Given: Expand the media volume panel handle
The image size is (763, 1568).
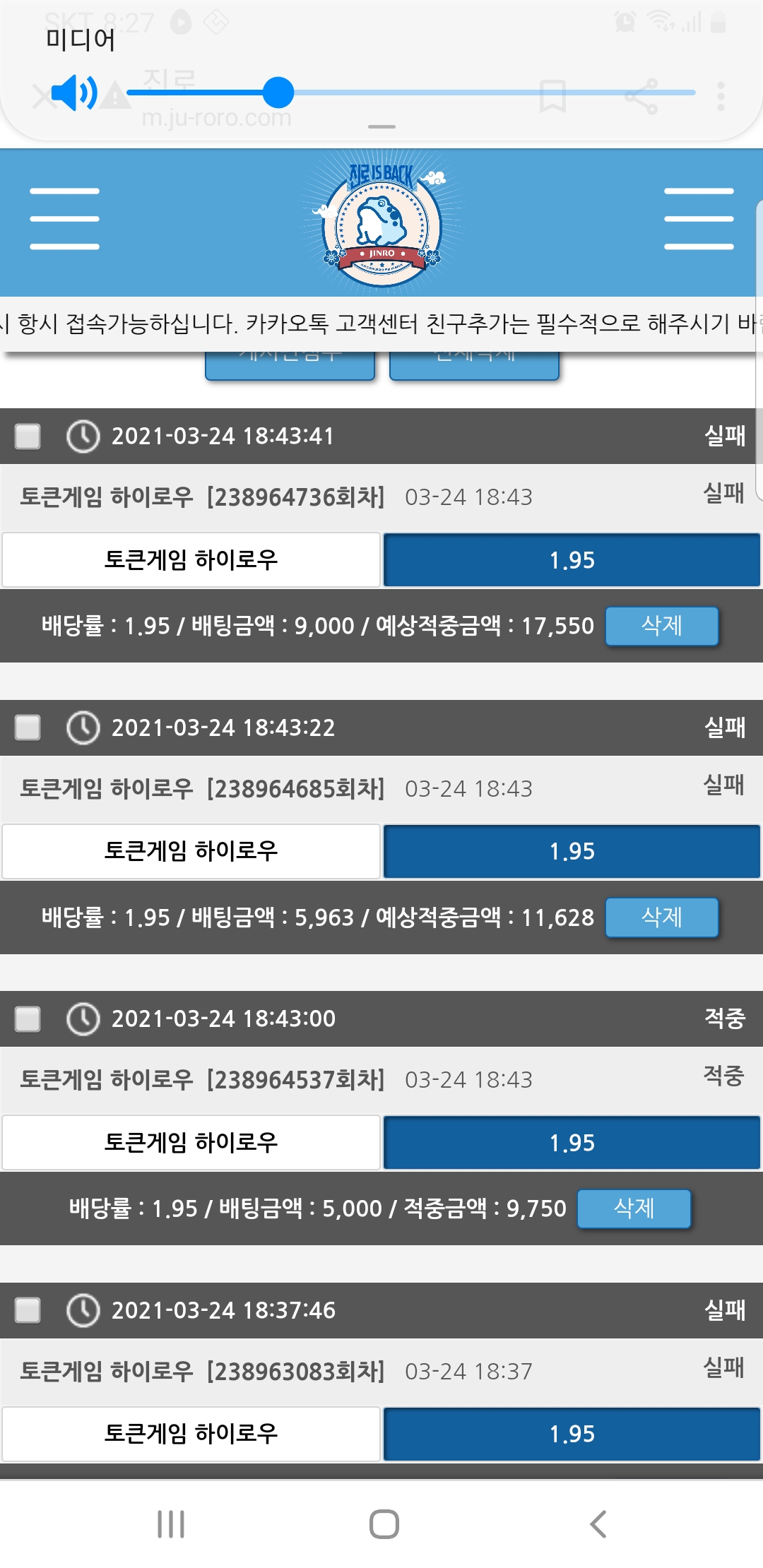Looking at the screenshot, I should coord(381,127).
